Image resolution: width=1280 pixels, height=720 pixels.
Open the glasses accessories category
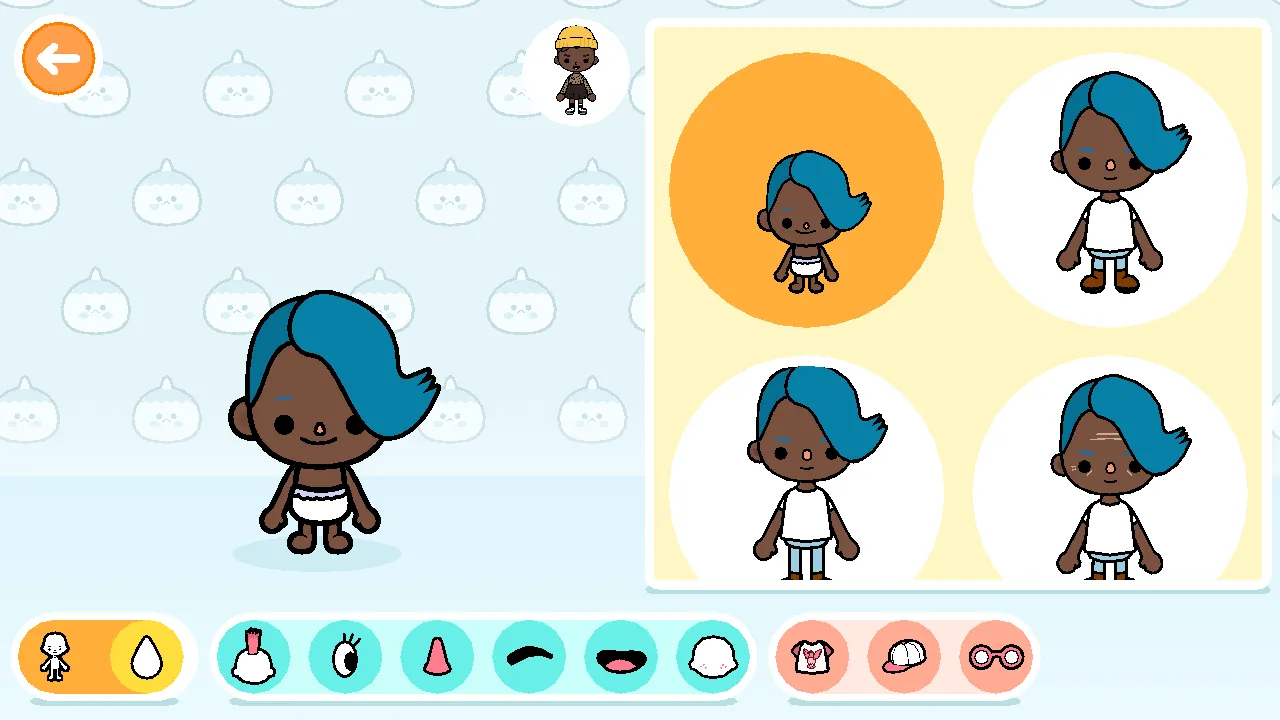(995, 657)
